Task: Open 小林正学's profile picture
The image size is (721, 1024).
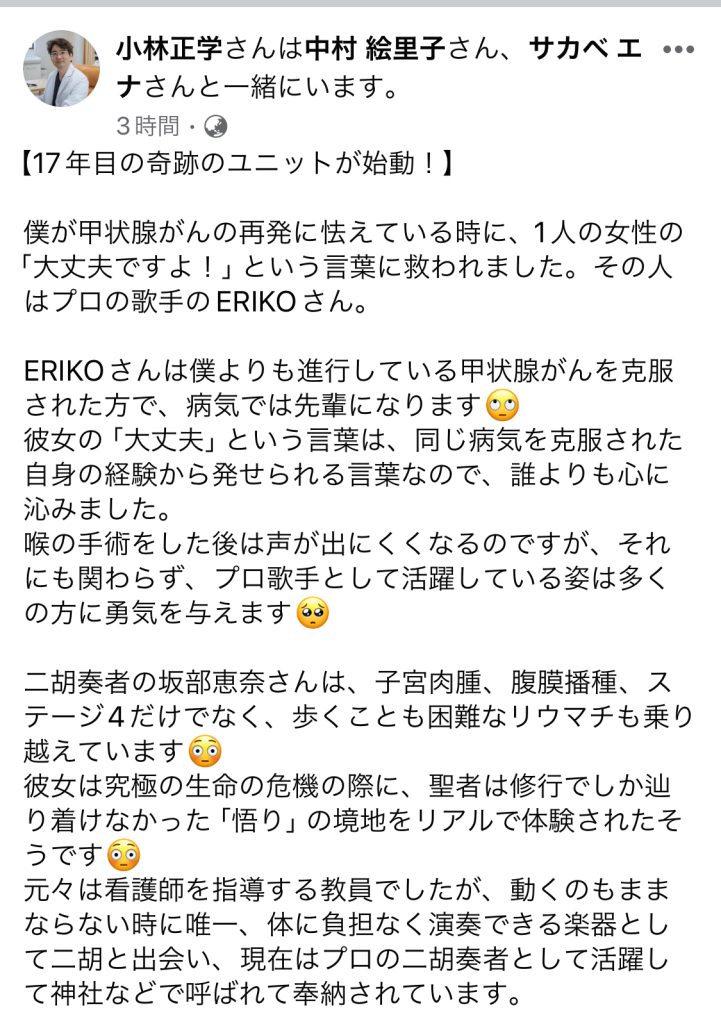Action: pyautogui.click(x=62, y=68)
